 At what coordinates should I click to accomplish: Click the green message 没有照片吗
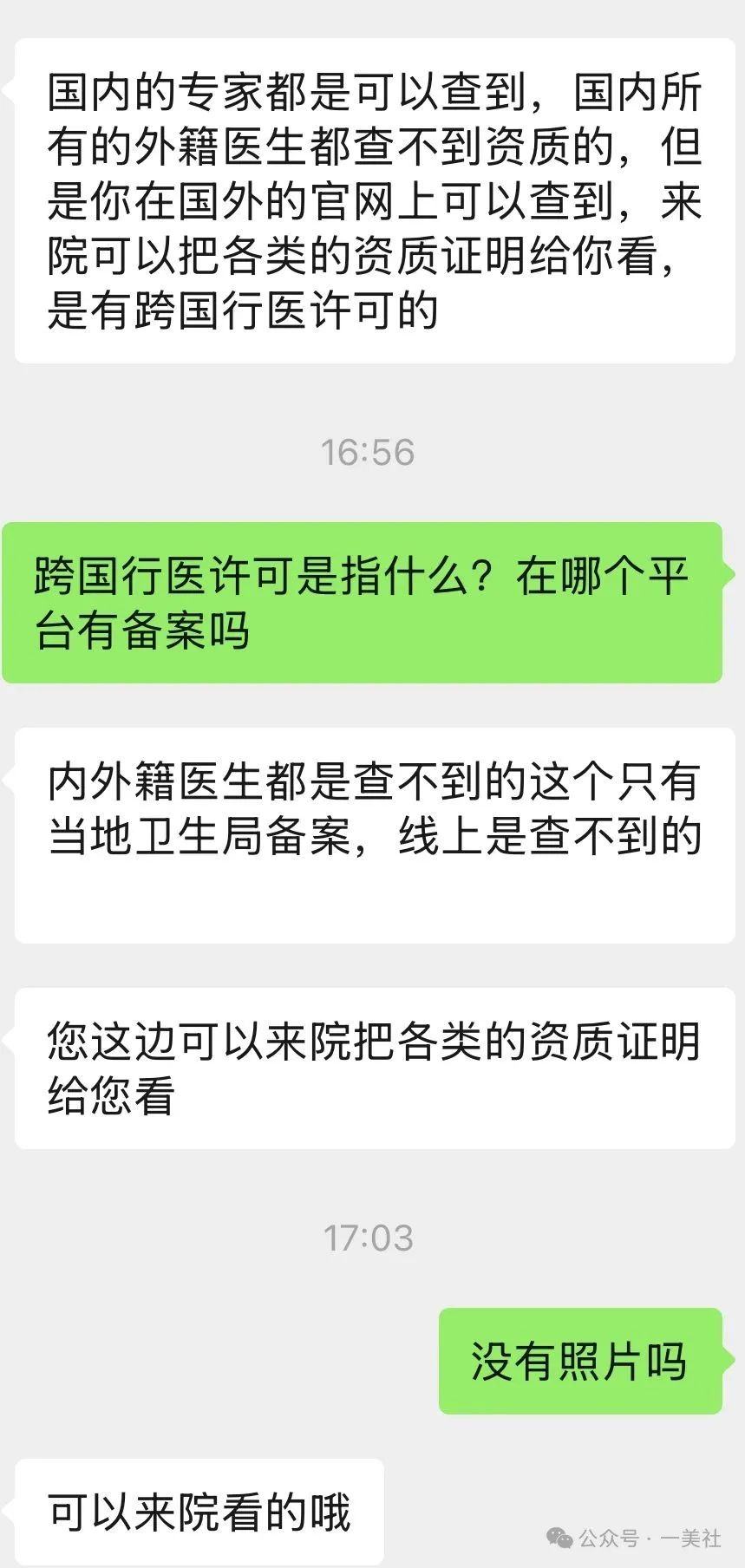[579, 1362]
